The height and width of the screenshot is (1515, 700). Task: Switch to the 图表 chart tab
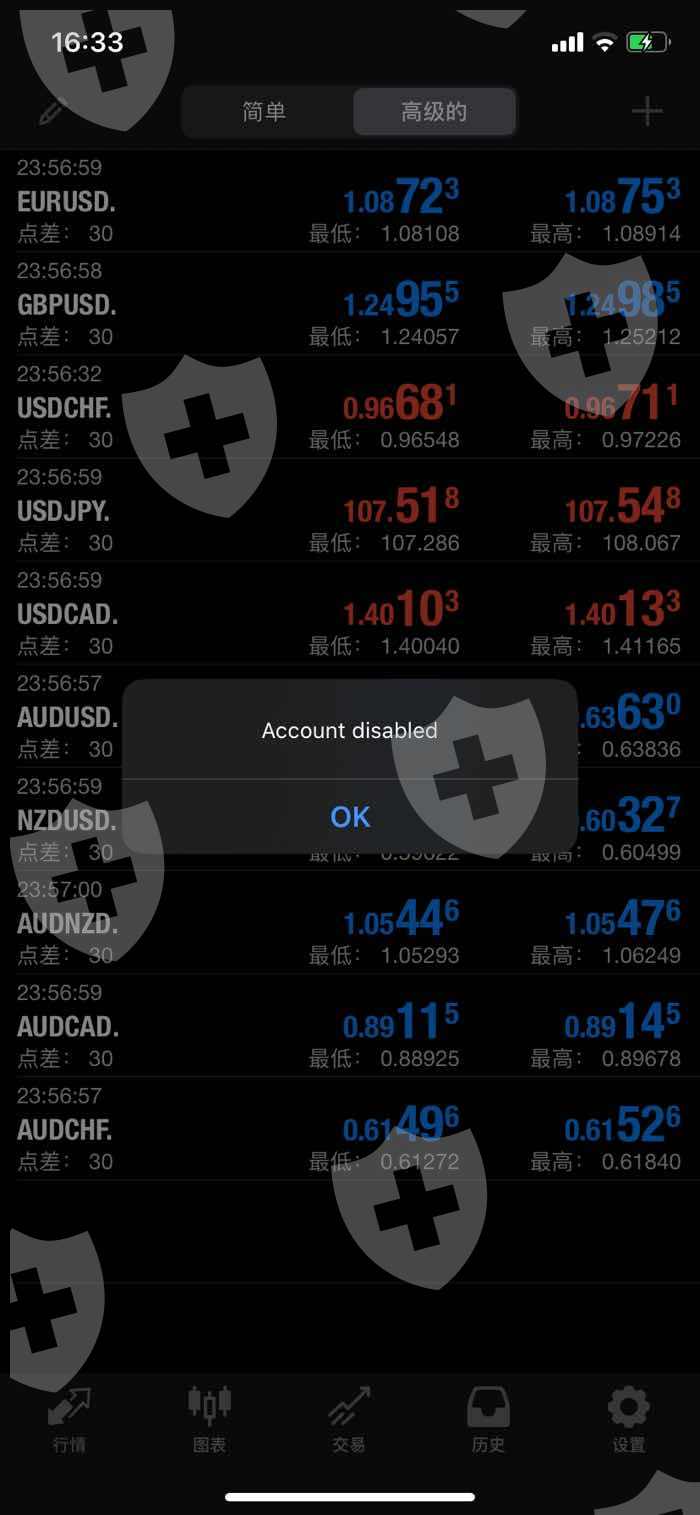coord(210,1420)
